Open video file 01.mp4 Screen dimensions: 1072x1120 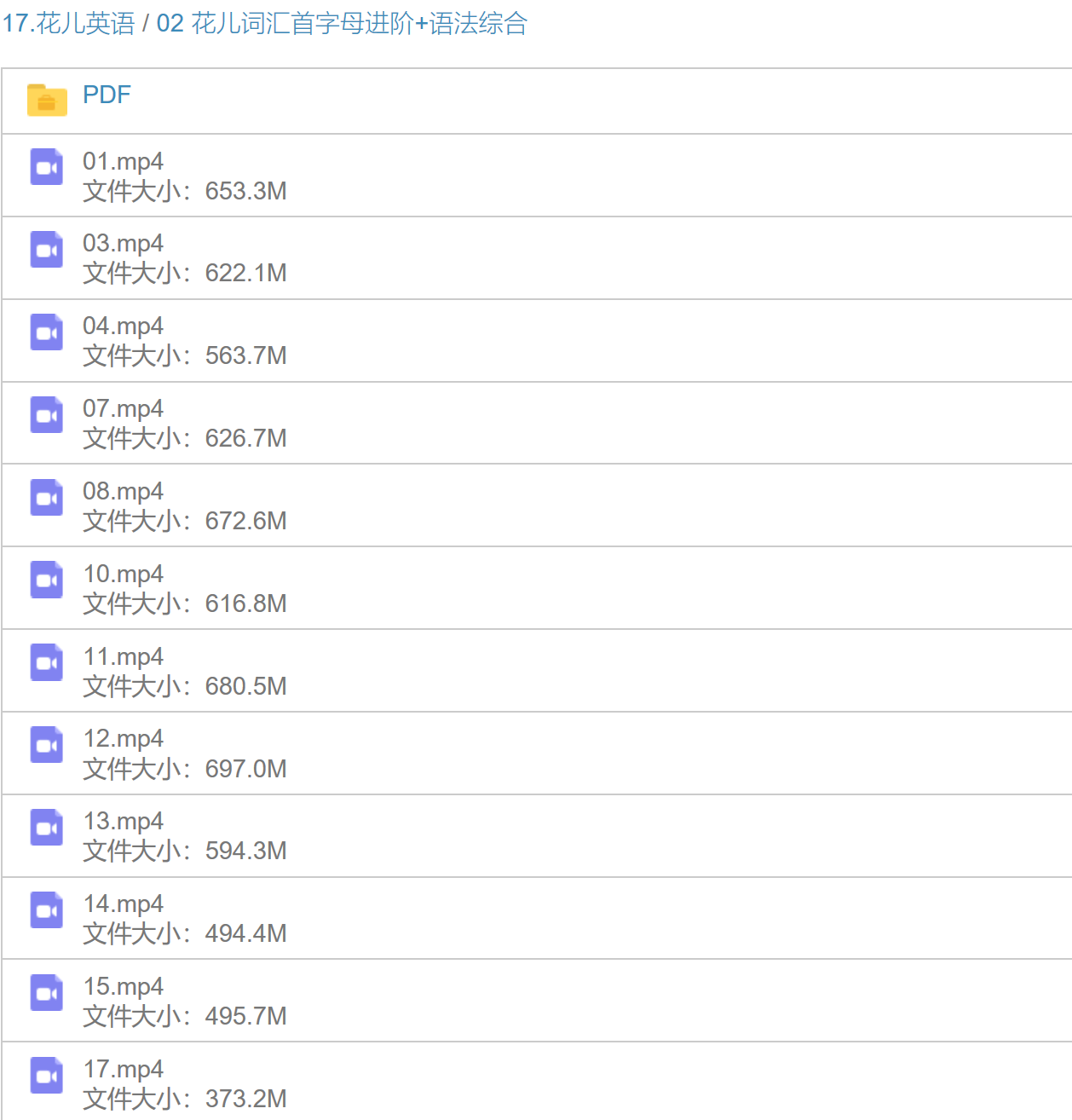tap(123, 161)
